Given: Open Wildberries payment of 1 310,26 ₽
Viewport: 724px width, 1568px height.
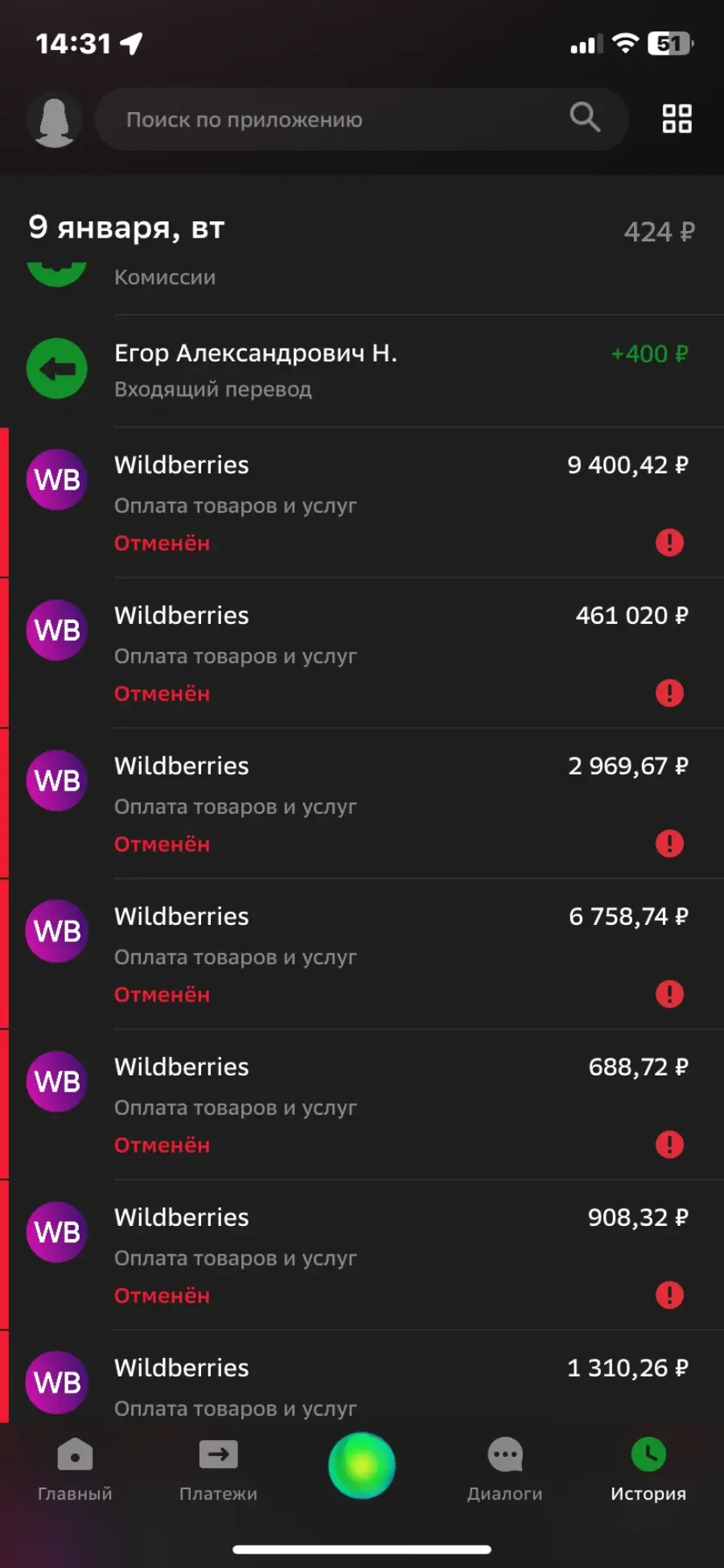Looking at the screenshot, I should coord(362,1377).
